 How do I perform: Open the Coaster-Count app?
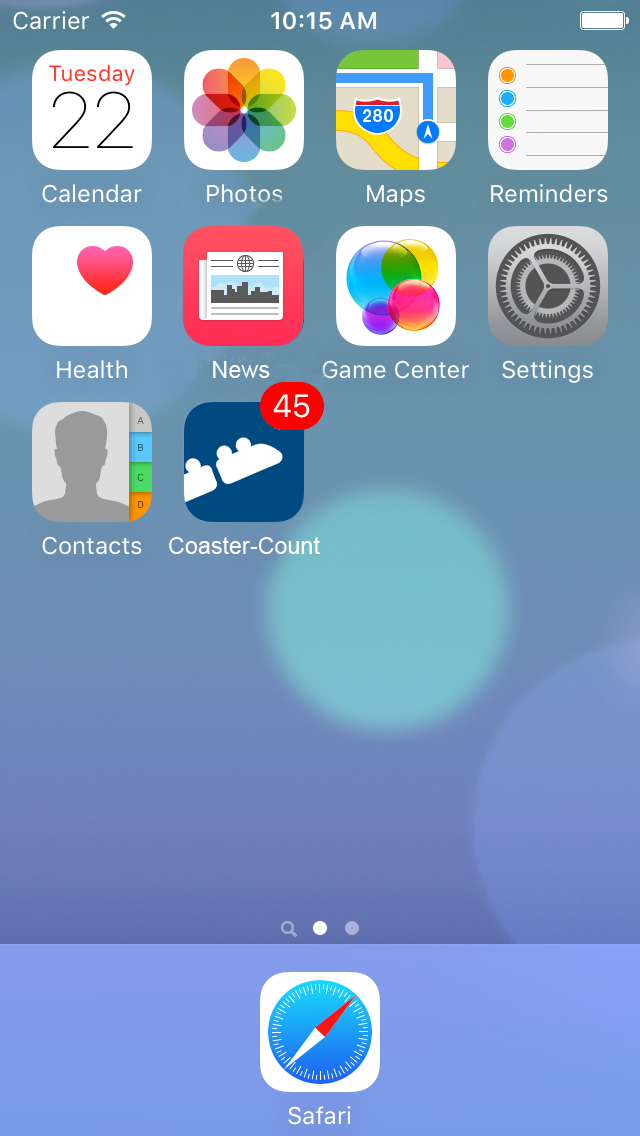[x=244, y=462]
